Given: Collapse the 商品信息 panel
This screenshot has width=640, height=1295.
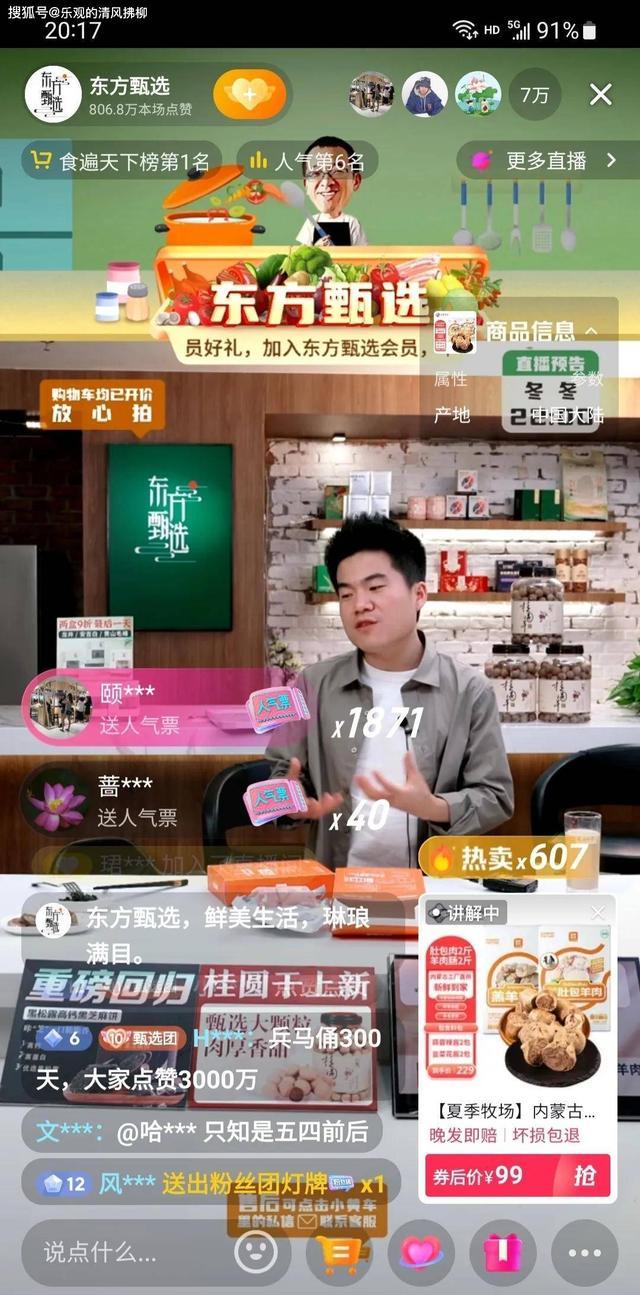Looking at the screenshot, I should [590, 331].
